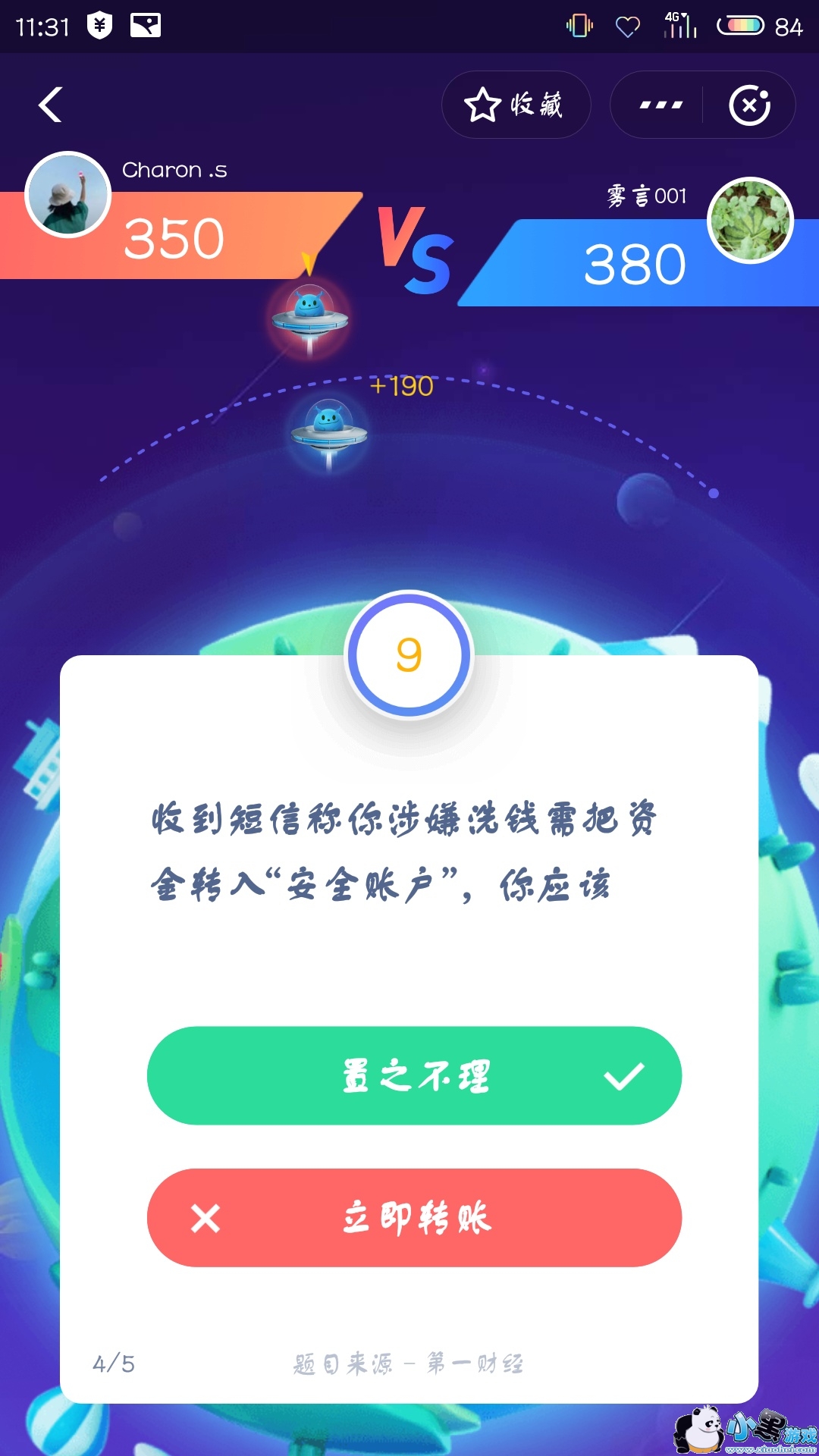
Task: Choose the answer 立即转账
Action: point(414,1217)
